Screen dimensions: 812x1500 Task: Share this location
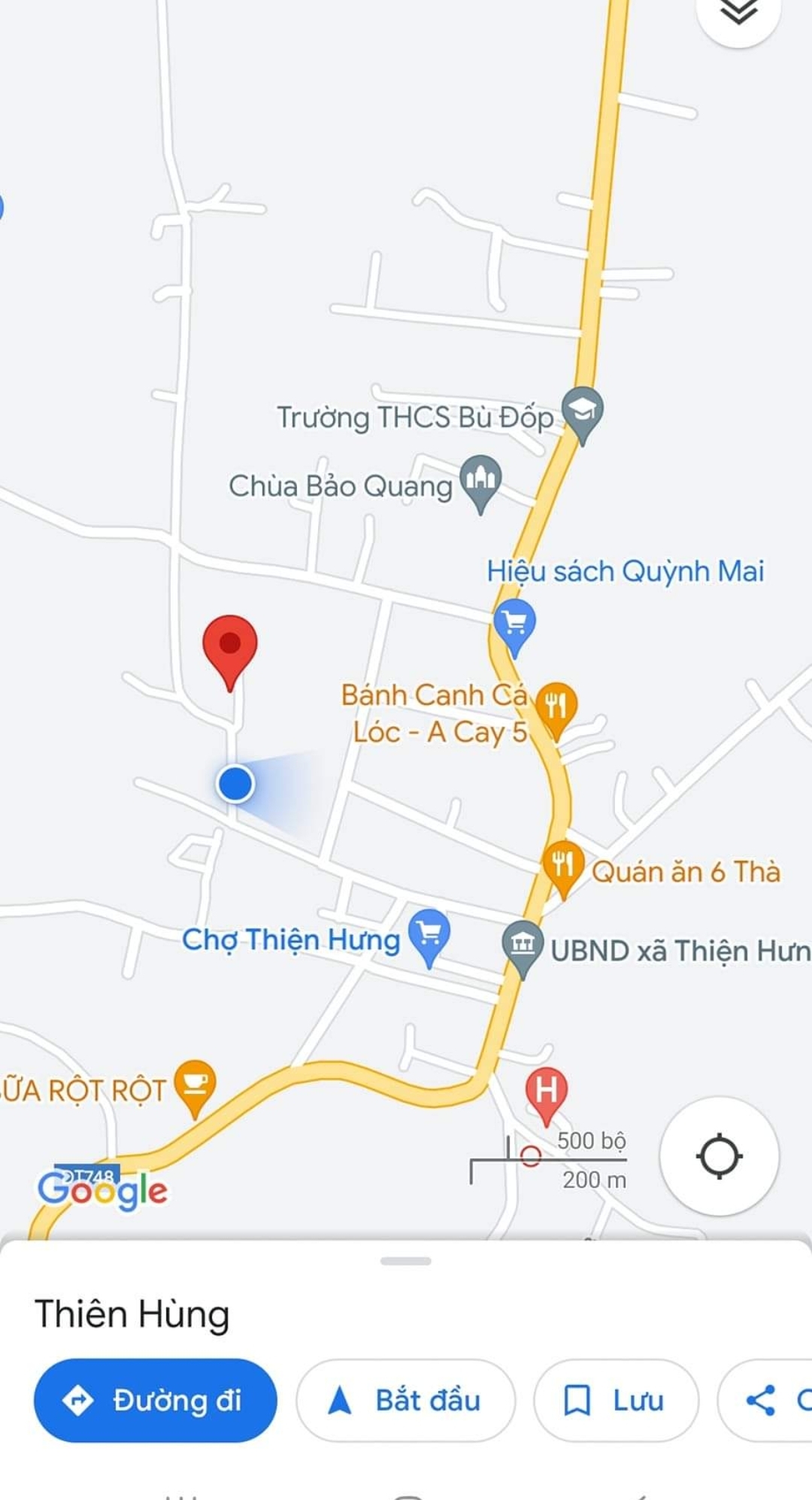[x=765, y=1401]
